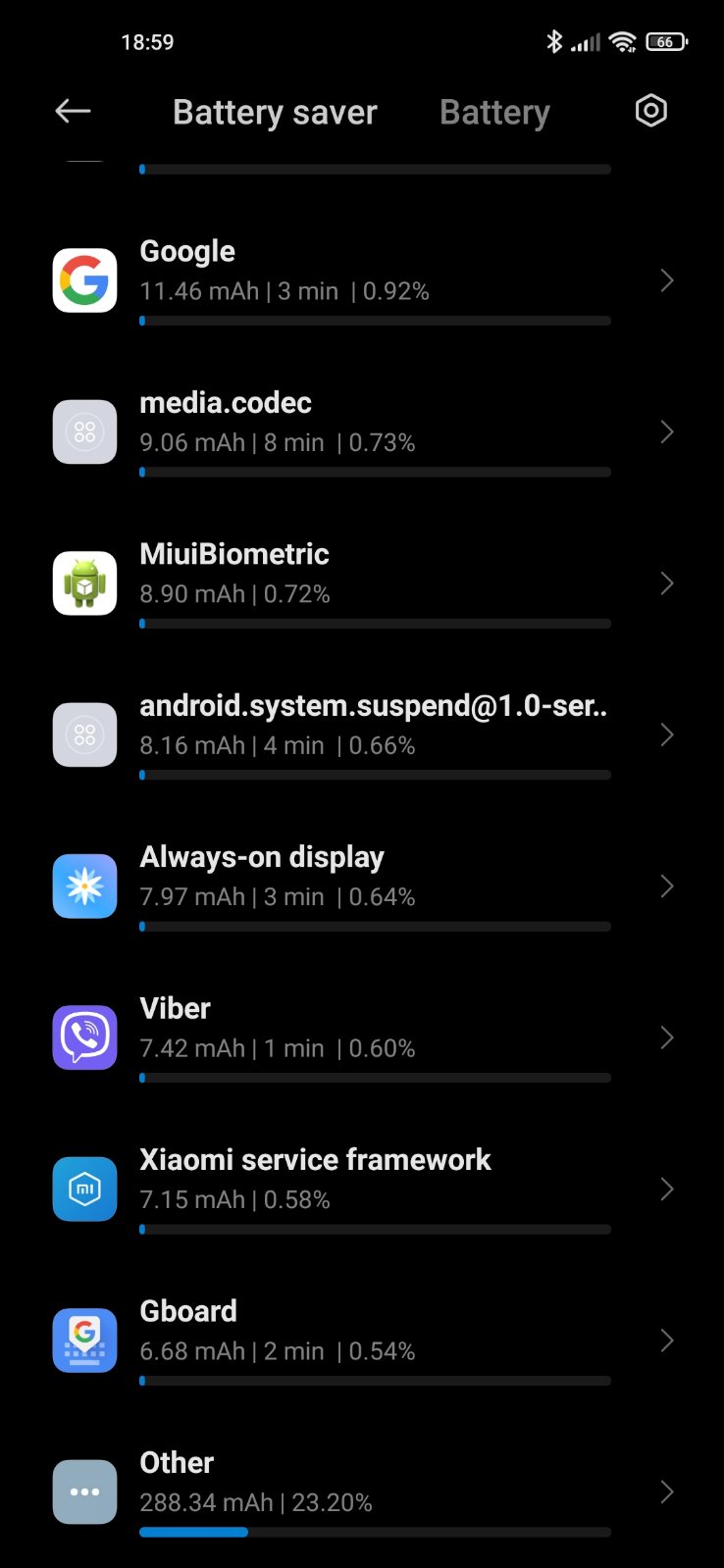Image resolution: width=724 pixels, height=1568 pixels.
Task: Open the Other usage category
Action: 362,1492
